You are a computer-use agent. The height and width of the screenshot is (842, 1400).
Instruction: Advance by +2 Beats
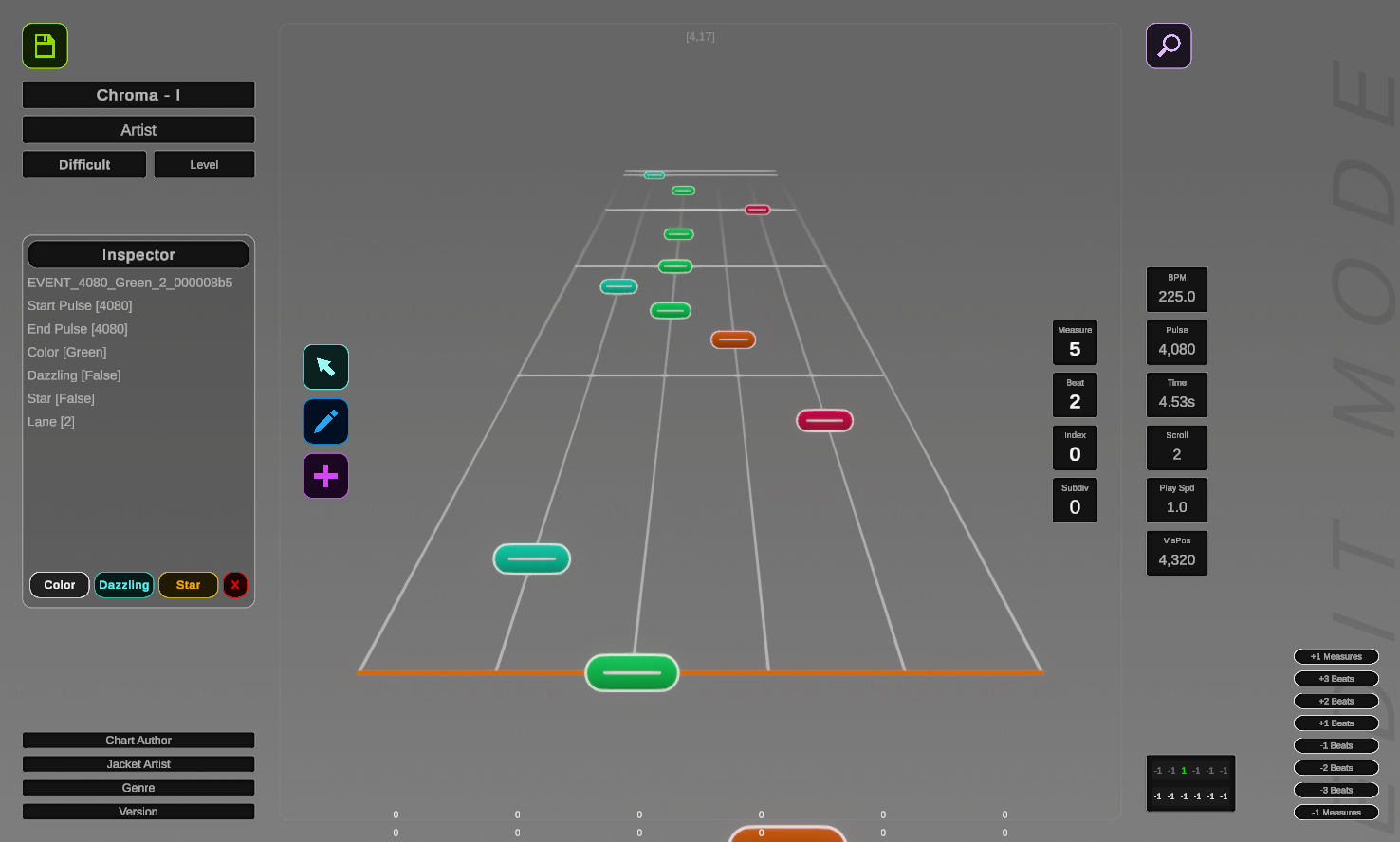[x=1336, y=701]
